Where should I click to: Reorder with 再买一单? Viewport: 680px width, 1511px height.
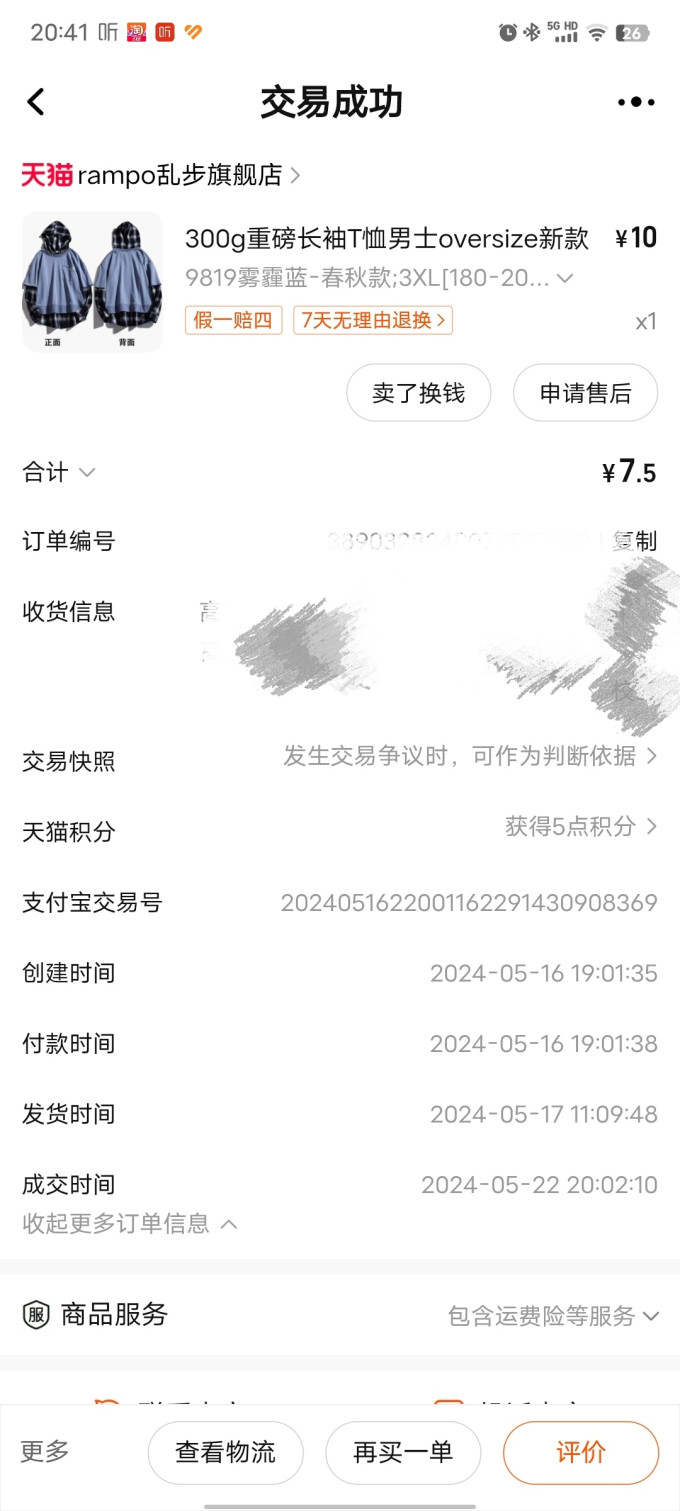click(x=403, y=1452)
